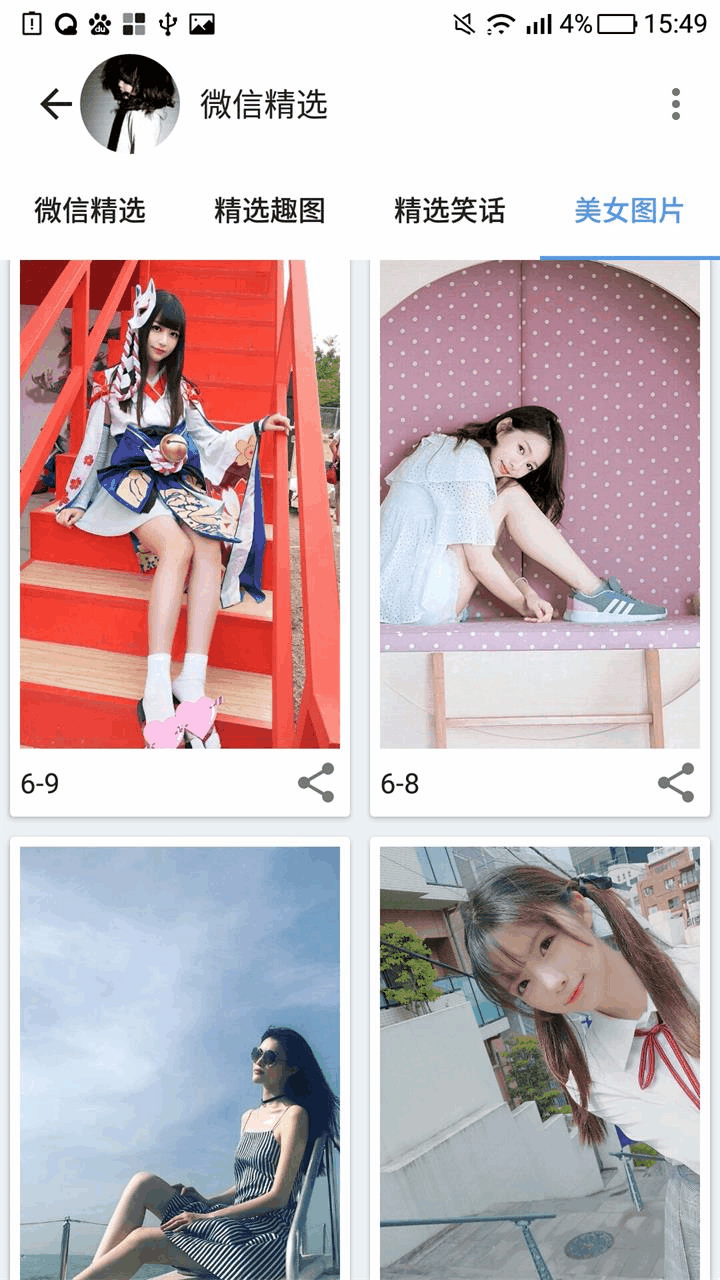This screenshot has height=1280, width=720.
Task: Go back using the arrow icon
Action: pos(56,104)
